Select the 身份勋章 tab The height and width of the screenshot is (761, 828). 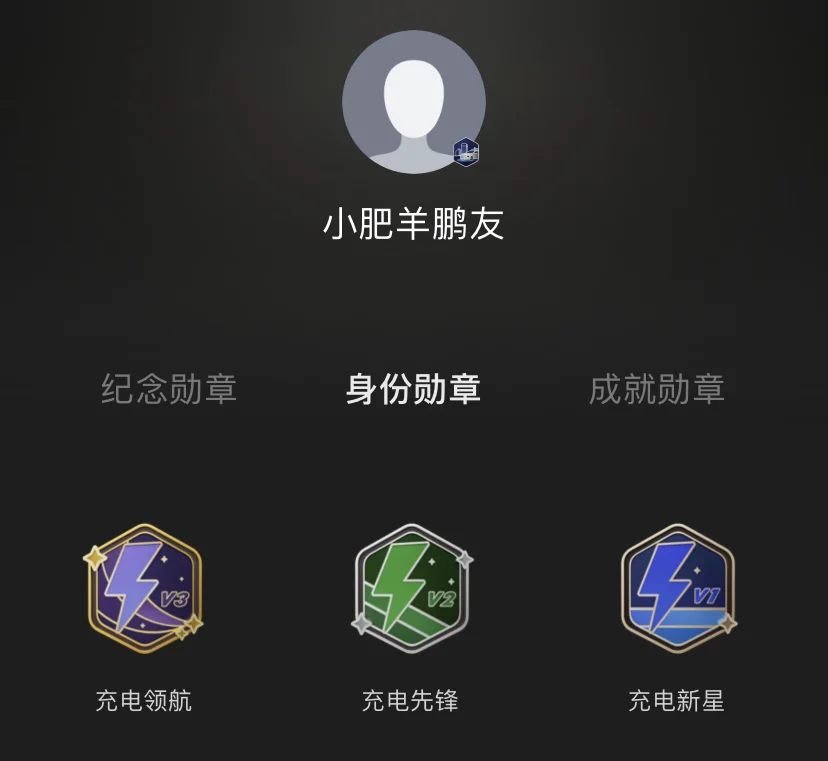tap(413, 388)
